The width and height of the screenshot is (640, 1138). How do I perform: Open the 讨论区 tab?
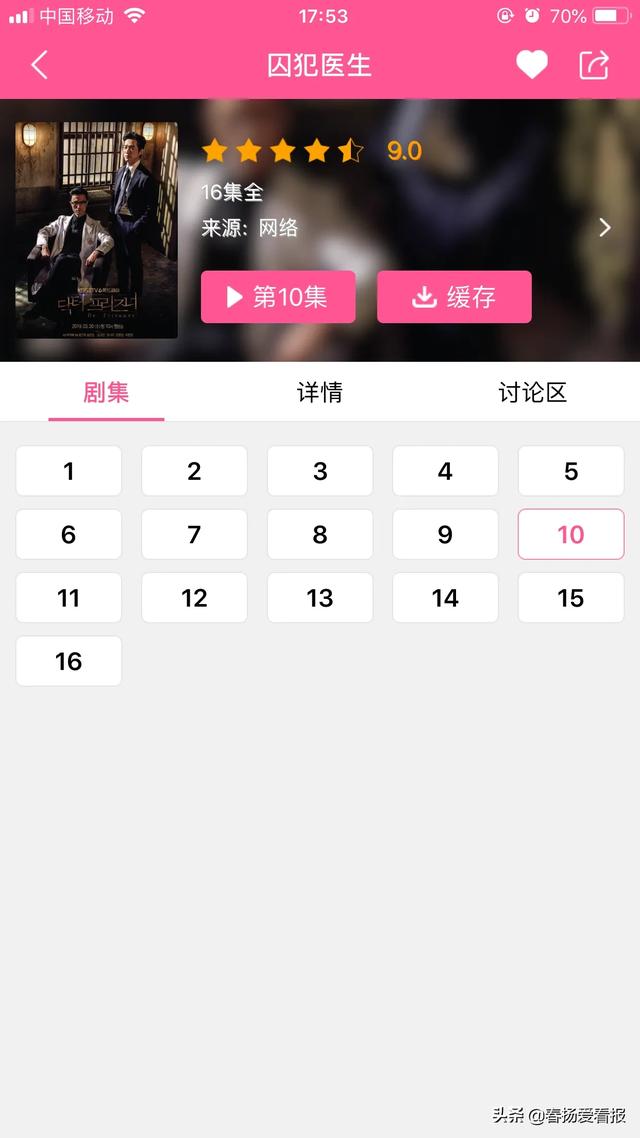click(533, 393)
